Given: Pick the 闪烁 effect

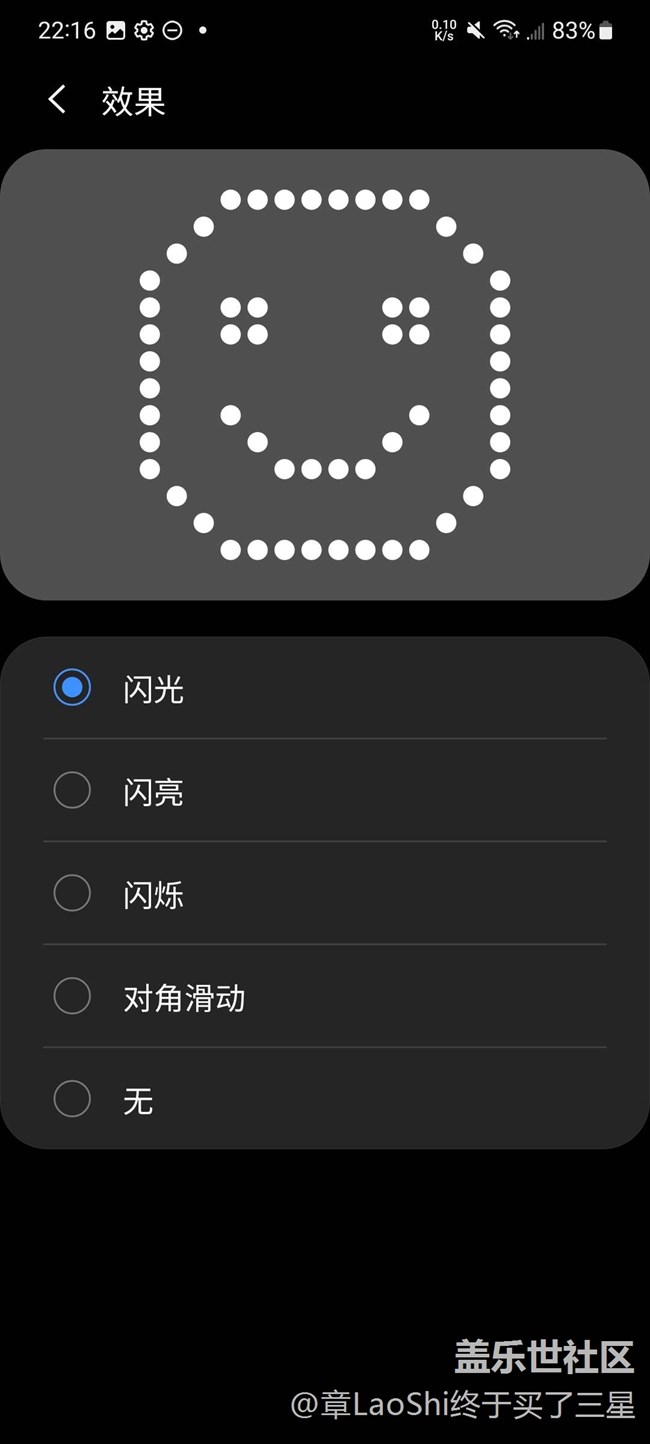Looking at the screenshot, I should click(72, 894).
